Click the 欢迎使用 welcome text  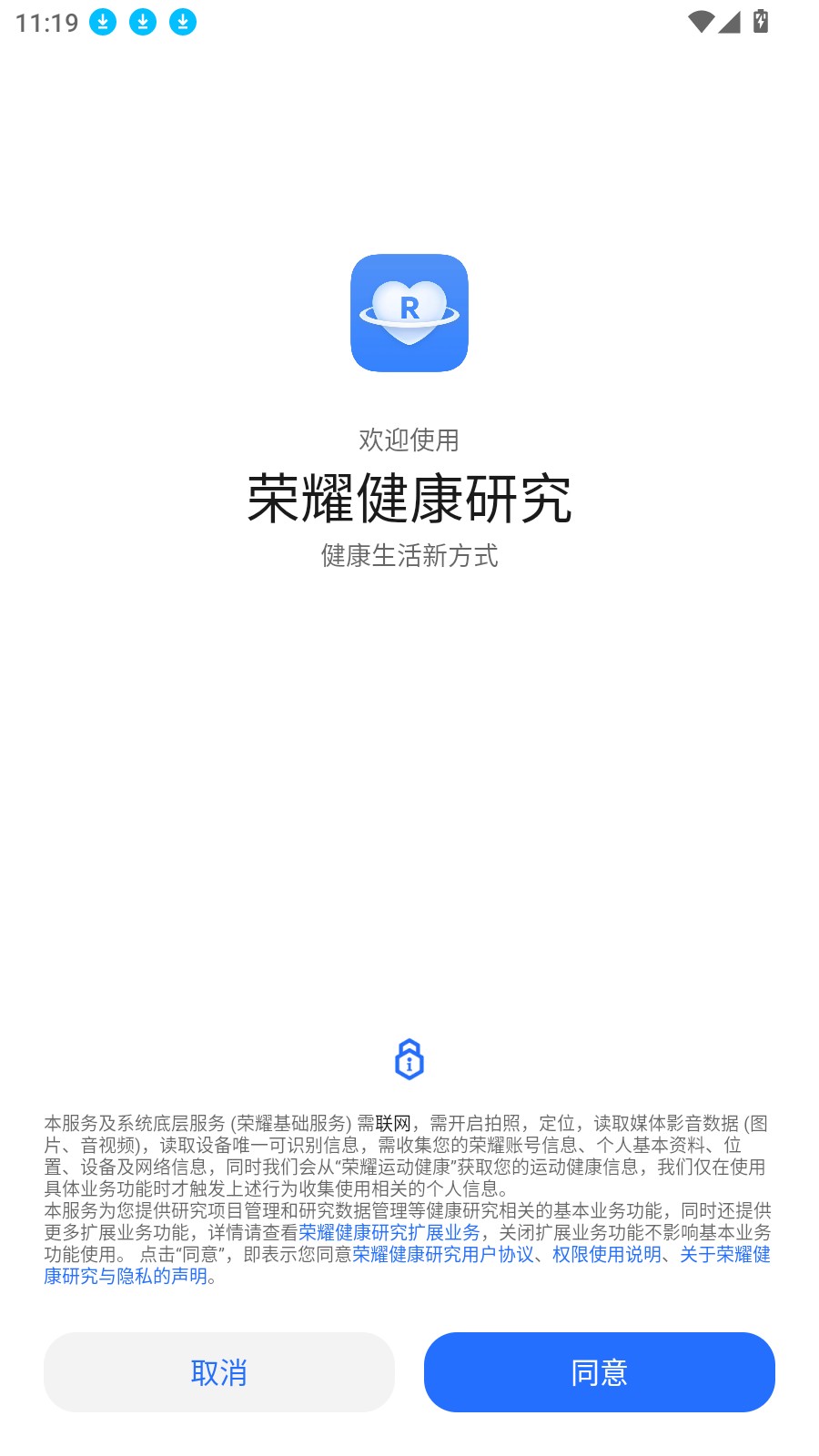(x=409, y=440)
